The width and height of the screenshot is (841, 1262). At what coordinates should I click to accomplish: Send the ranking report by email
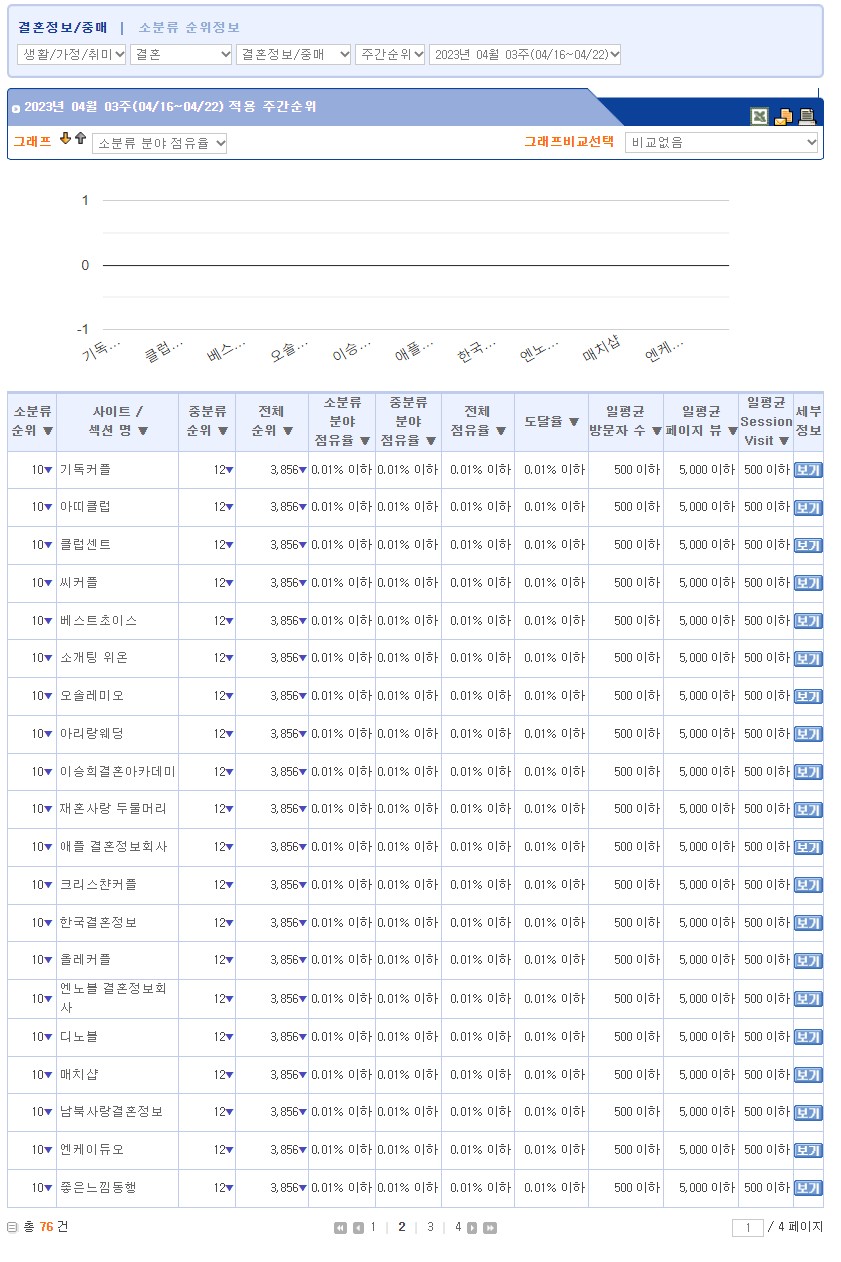[x=784, y=116]
